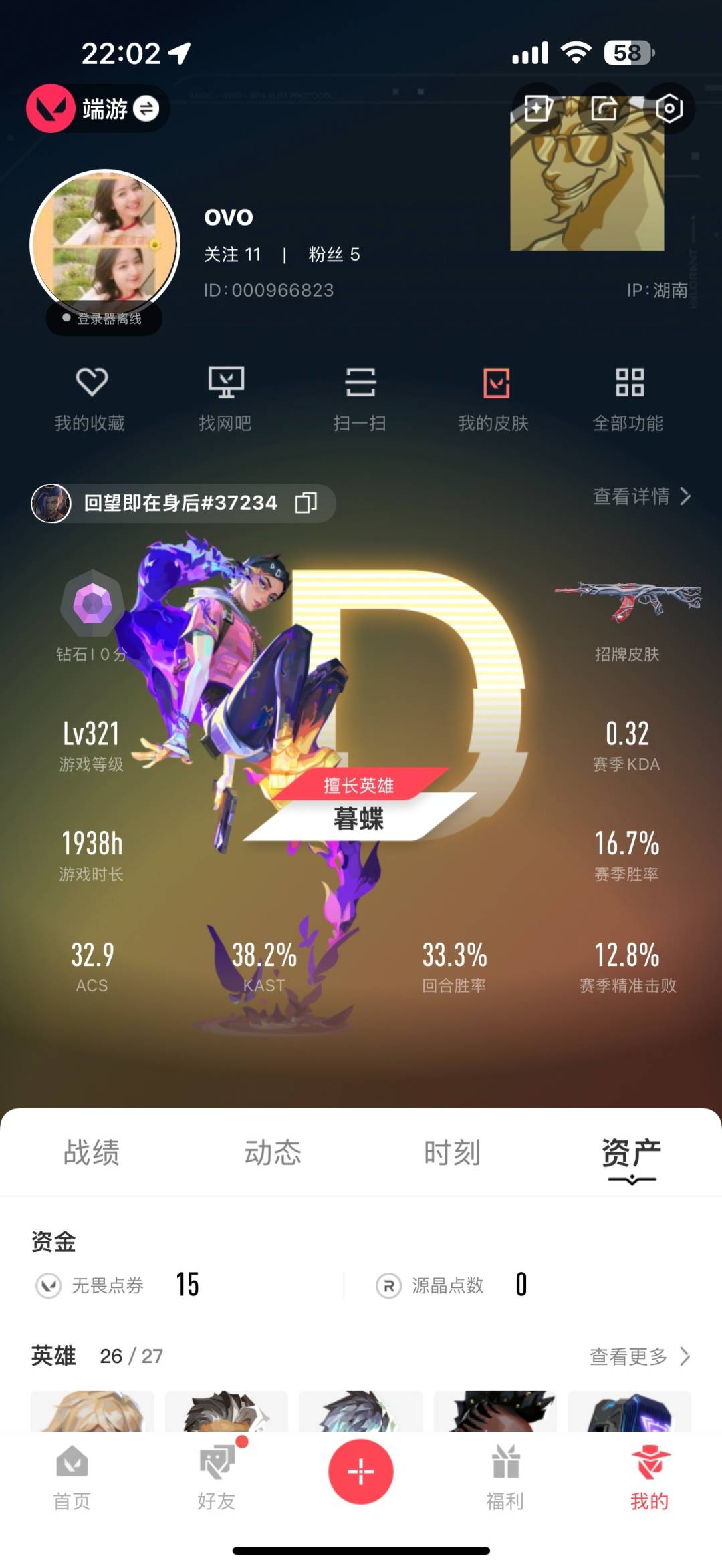Go to the 首页 home tab
This screenshot has height=1568, width=722.
tap(72, 1476)
